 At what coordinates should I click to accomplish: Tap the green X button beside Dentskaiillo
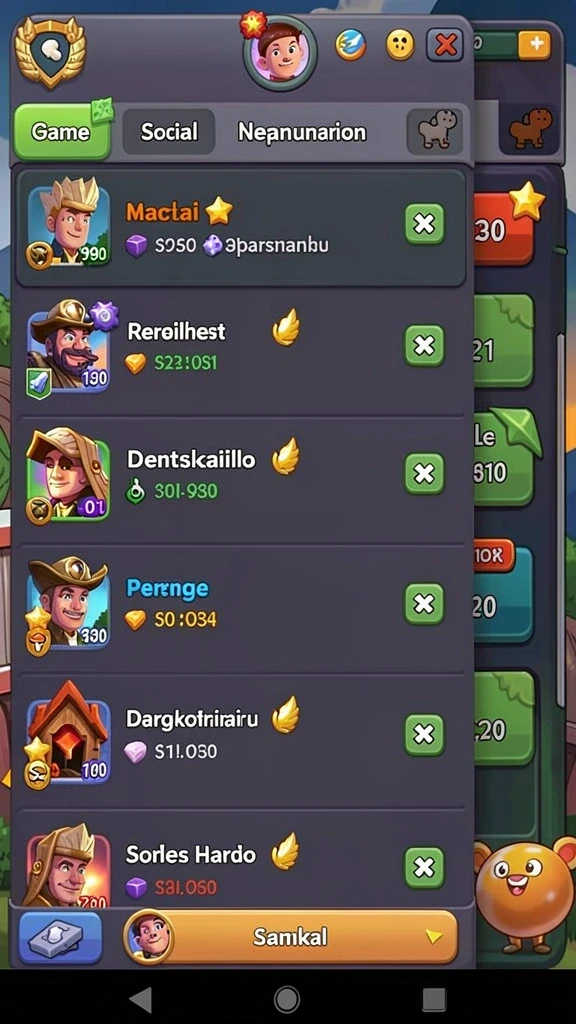click(424, 473)
